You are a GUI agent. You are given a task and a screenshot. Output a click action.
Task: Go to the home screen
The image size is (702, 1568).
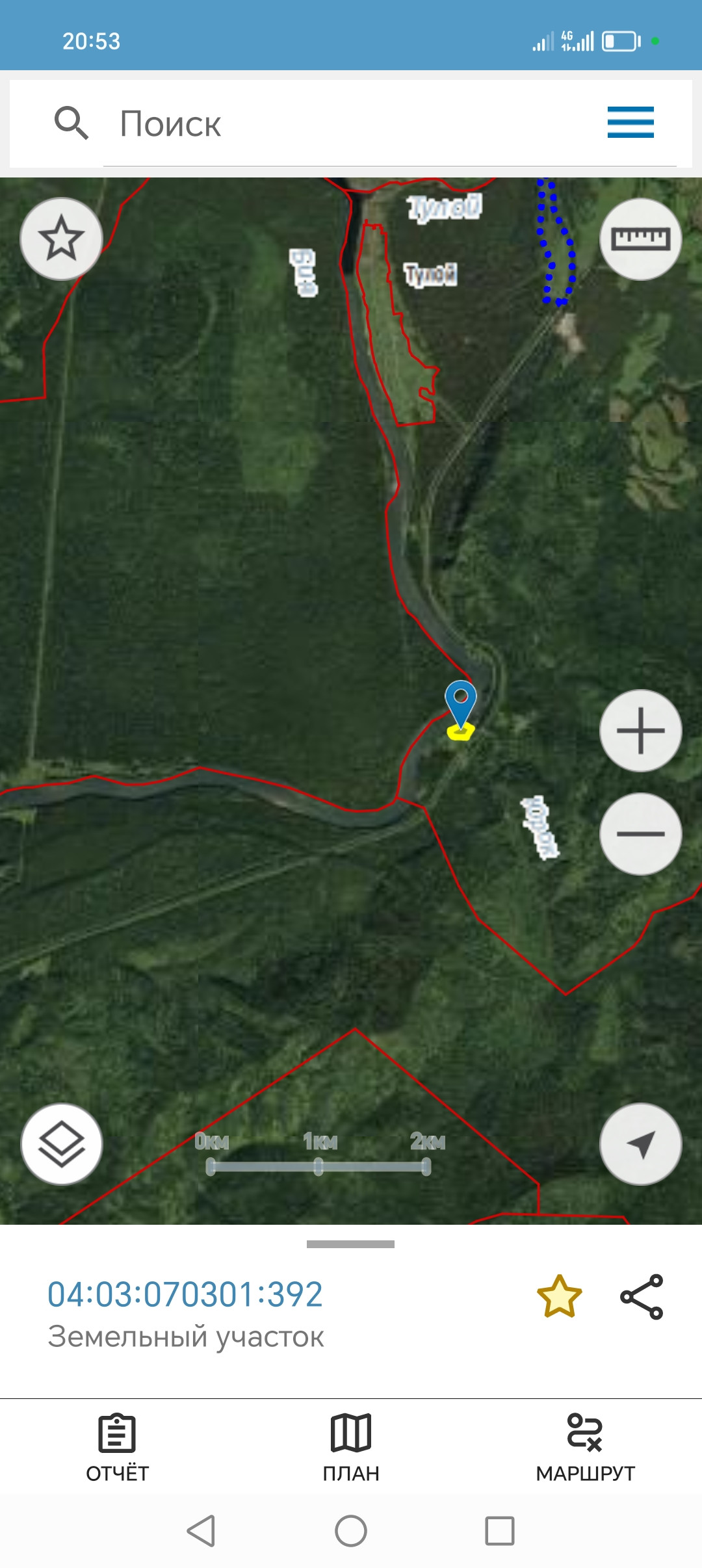[351, 1531]
